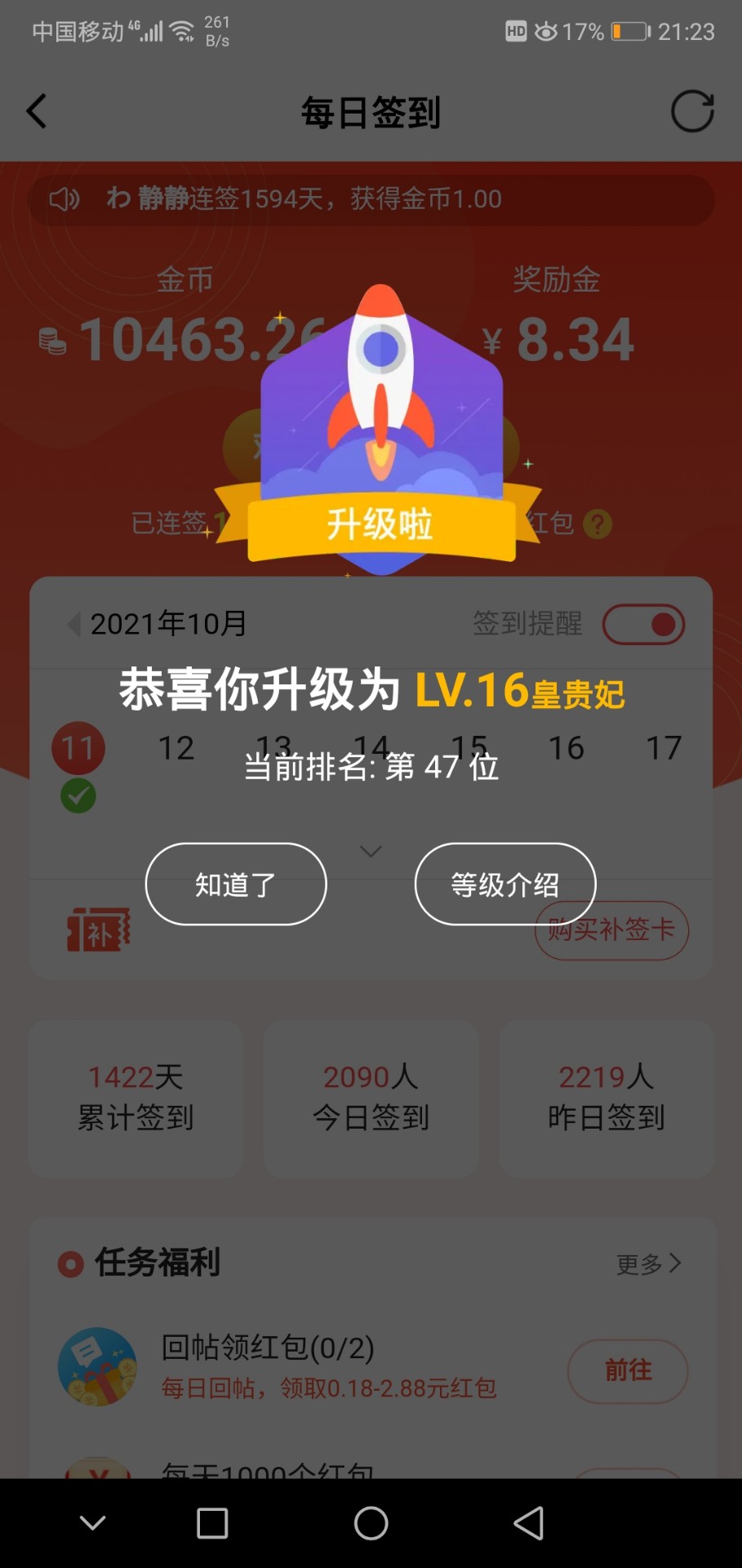Open the 红包 help question mark
Viewport: 742px width, 1568px height.
point(598,524)
